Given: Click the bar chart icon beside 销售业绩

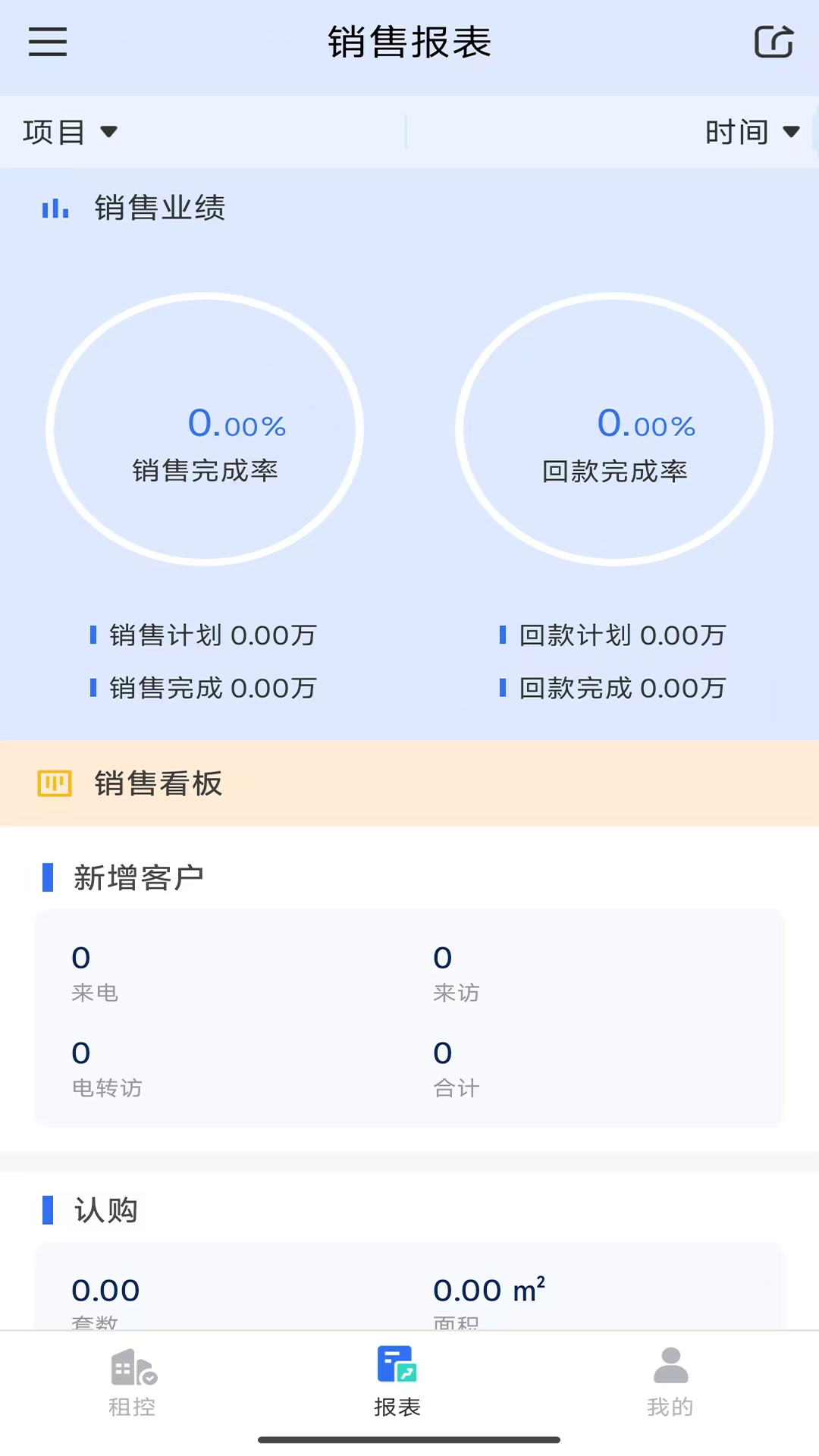Looking at the screenshot, I should point(55,207).
